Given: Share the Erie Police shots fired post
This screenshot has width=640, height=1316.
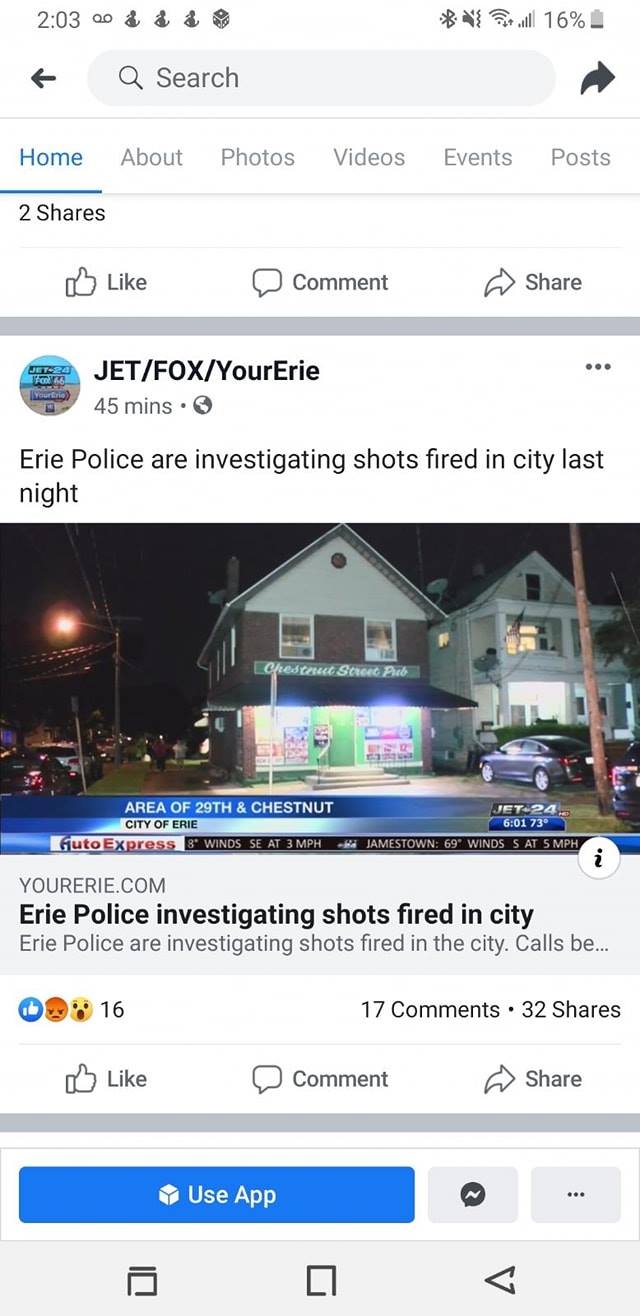Looking at the screenshot, I should click(533, 1079).
